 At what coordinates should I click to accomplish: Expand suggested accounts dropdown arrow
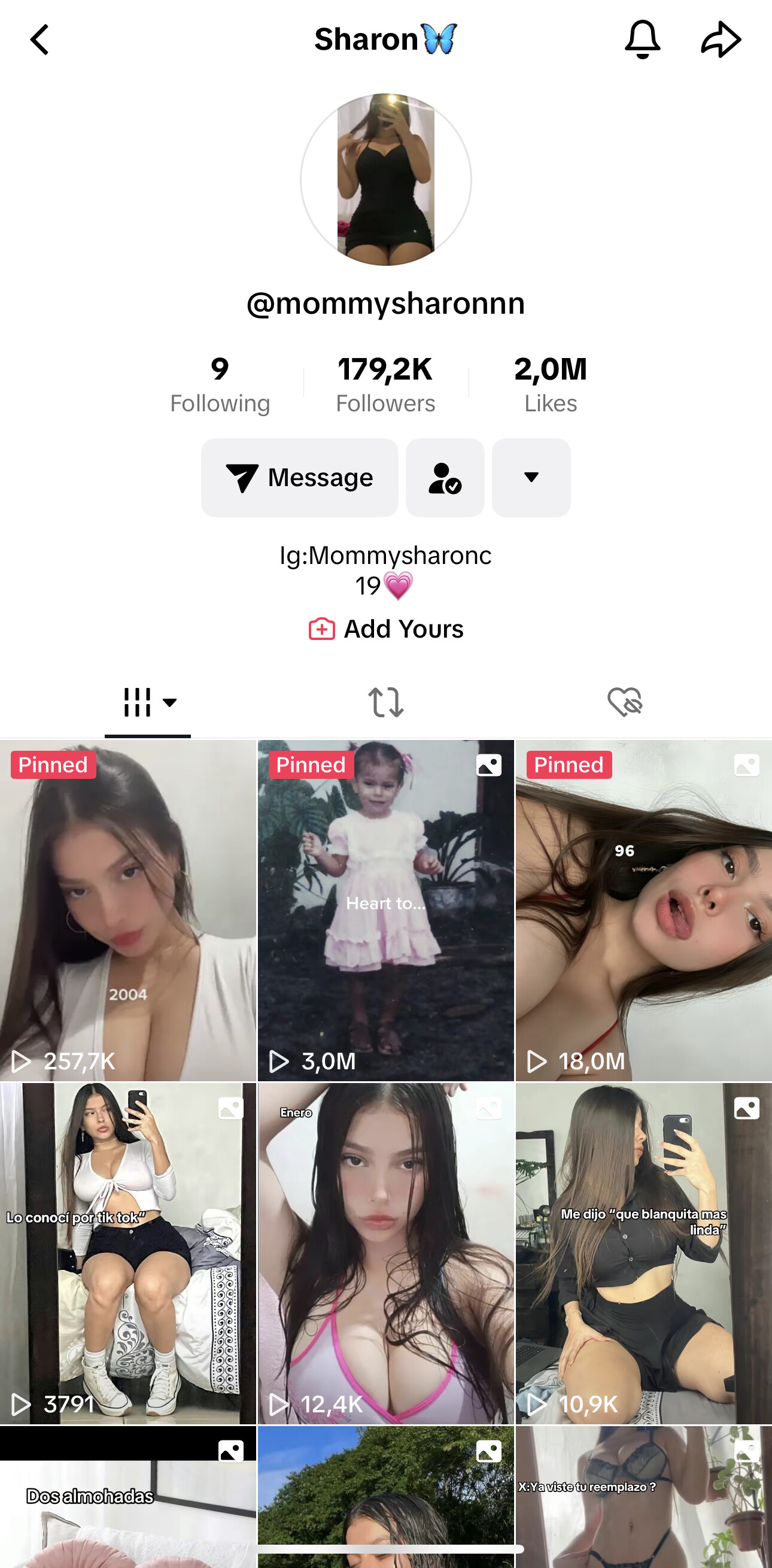[x=531, y=478]
